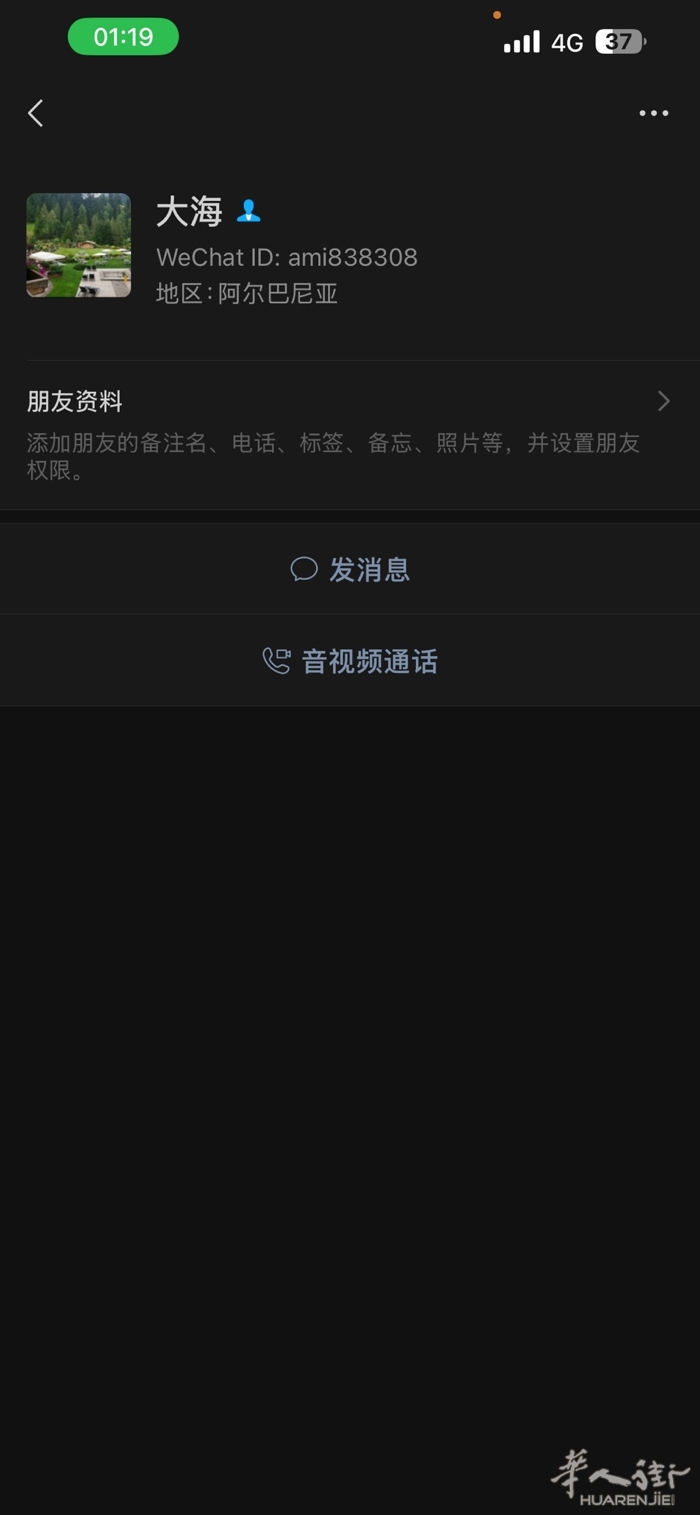Tap 发消息 to message 大海
The height and width of the screenshot is (1515, 700).
click(x=350, y=570)
